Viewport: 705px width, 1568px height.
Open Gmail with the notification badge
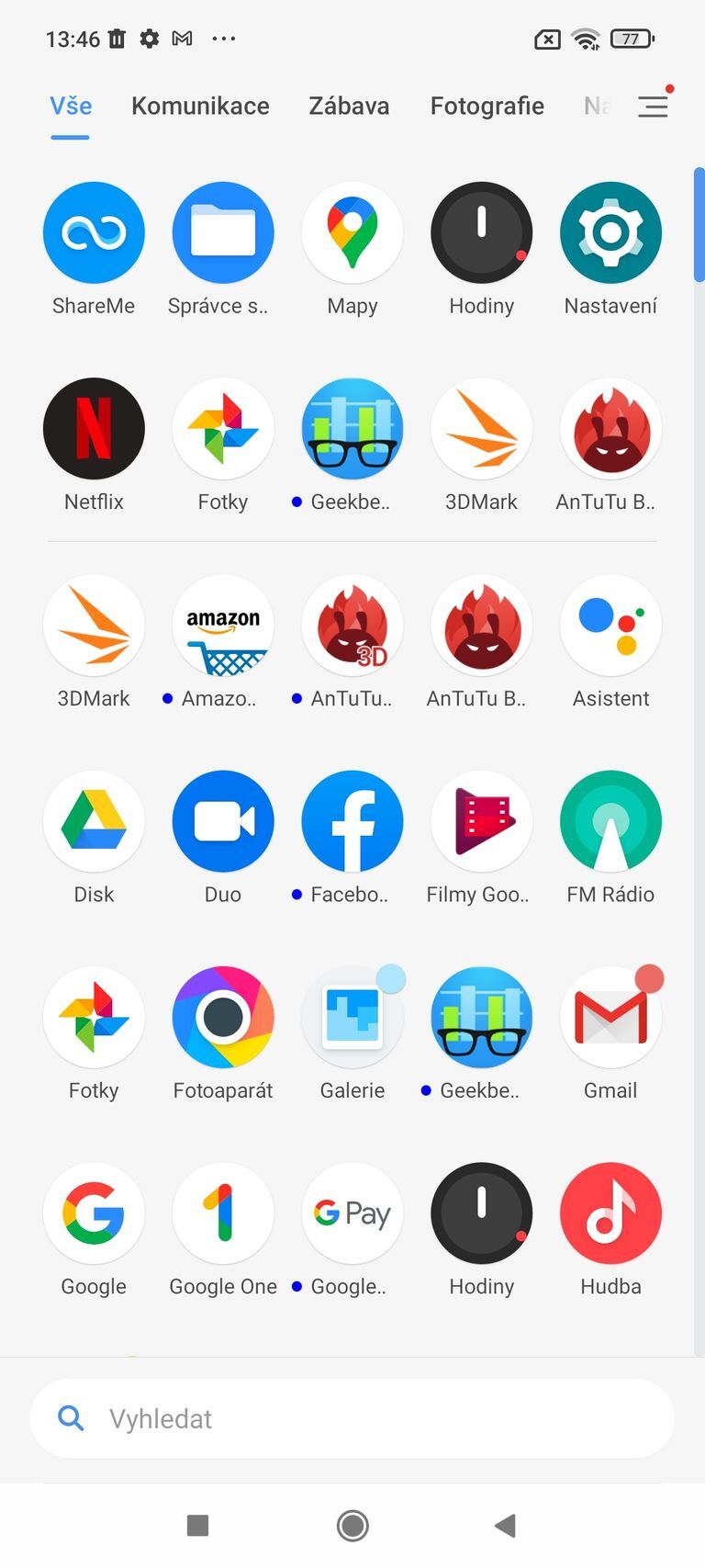610,1017
